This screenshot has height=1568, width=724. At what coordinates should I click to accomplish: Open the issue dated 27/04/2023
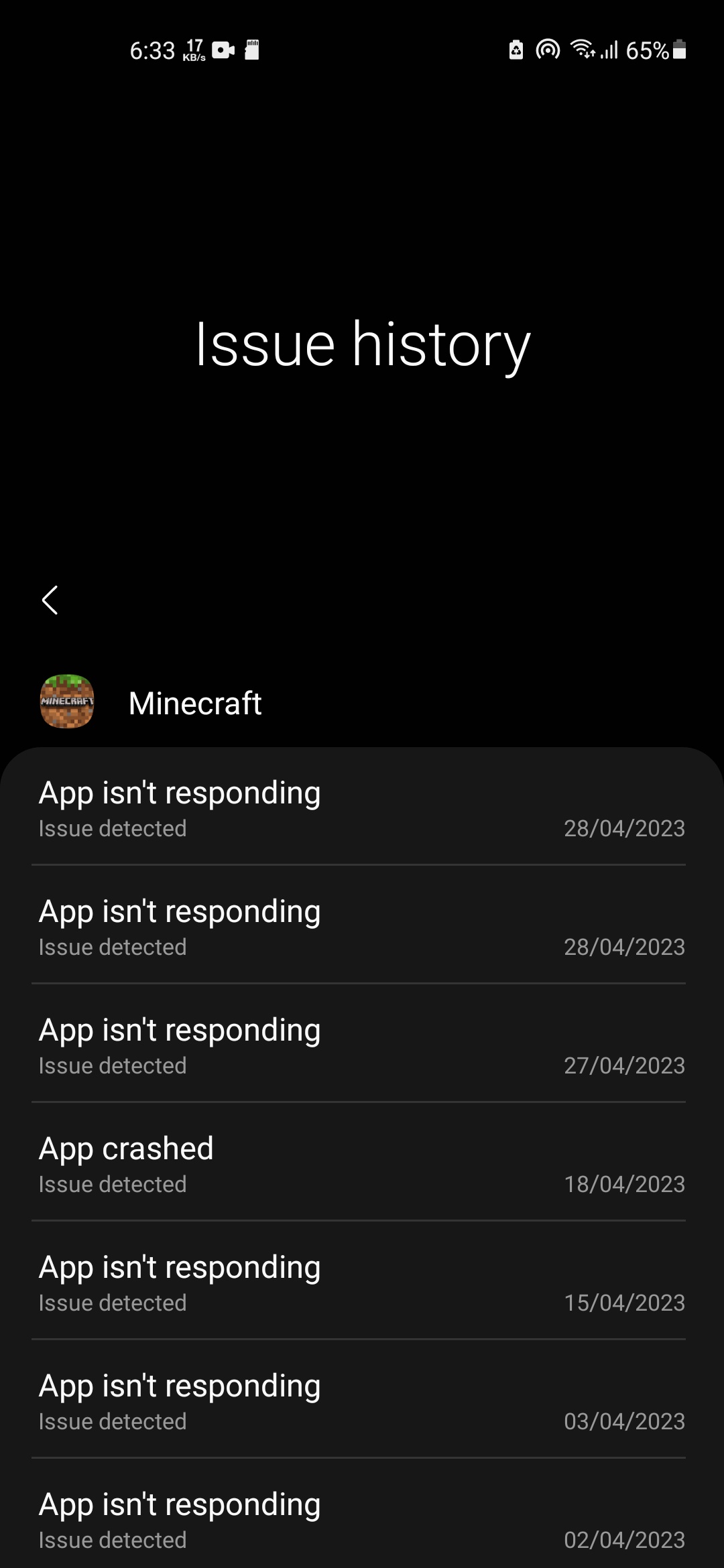pos(362,1044)
